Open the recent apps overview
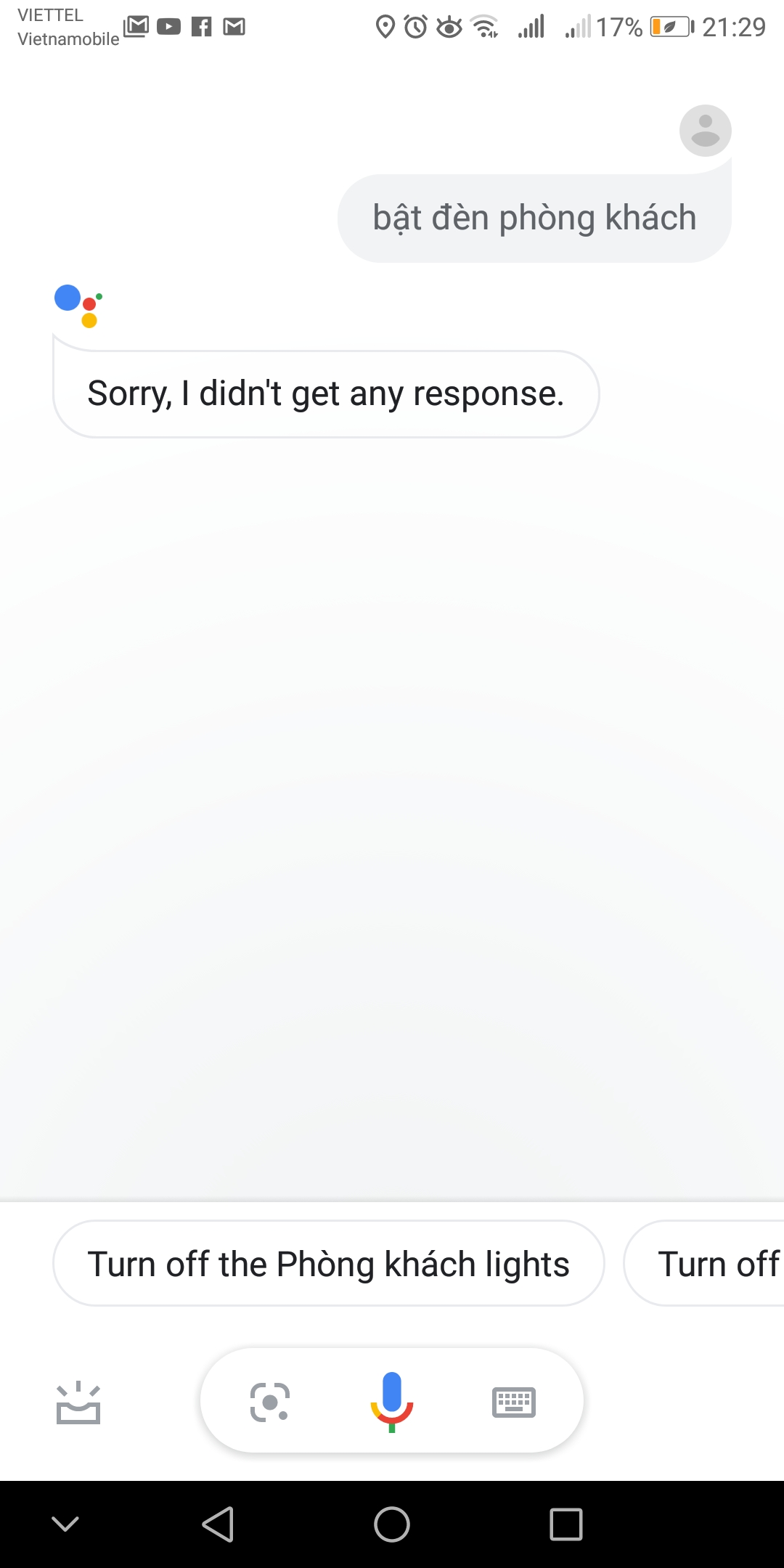Screen dimensions: 784x1568 click(x=566, y=1524)
